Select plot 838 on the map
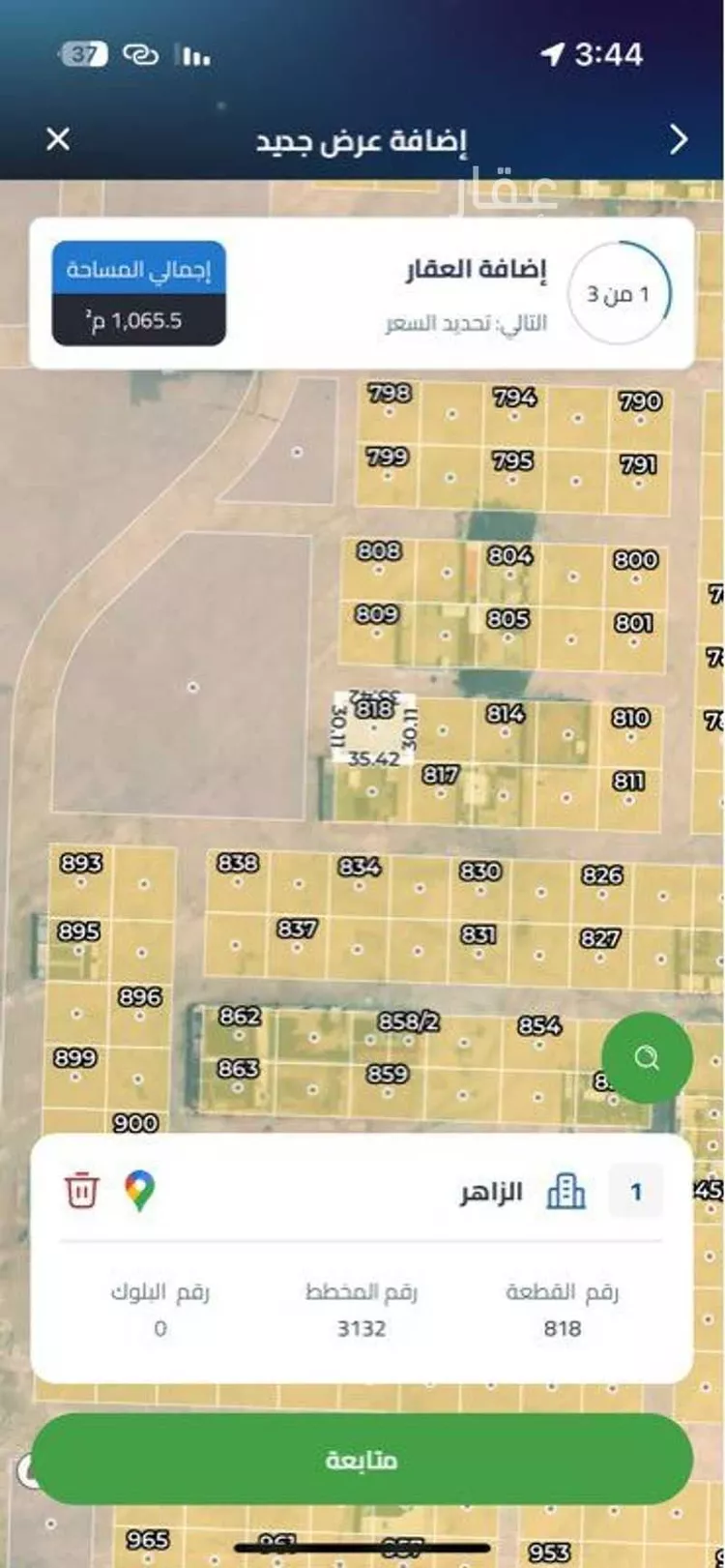The height and width of the screenshot is (1568, 725). coord(238,873)
